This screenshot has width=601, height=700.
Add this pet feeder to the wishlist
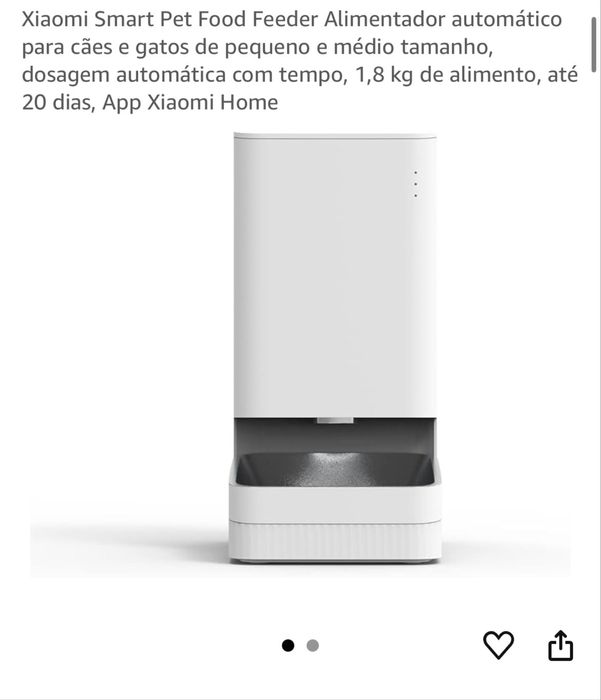click(x=498, y=645)
